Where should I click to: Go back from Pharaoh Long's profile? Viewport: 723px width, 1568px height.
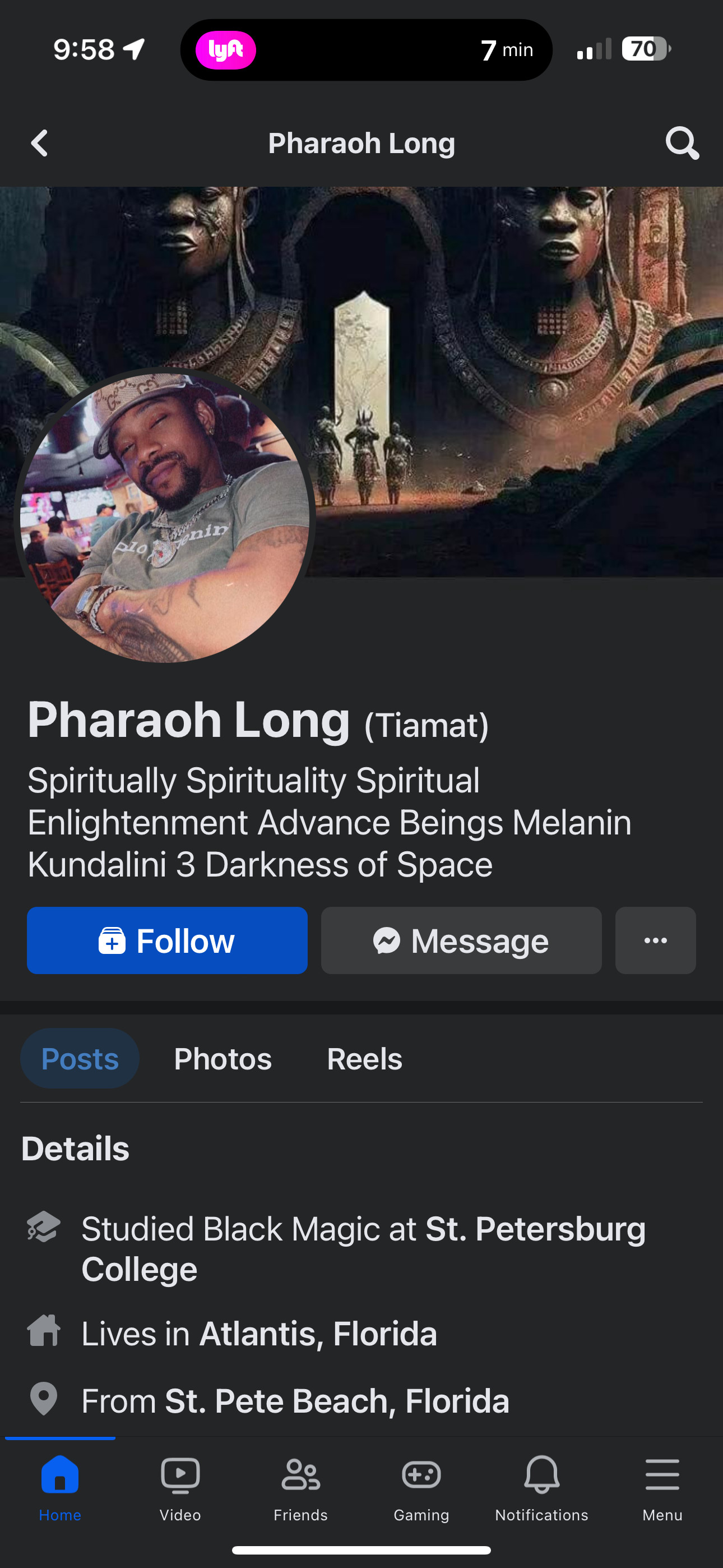pyautogui.click(x=40, y=144)
